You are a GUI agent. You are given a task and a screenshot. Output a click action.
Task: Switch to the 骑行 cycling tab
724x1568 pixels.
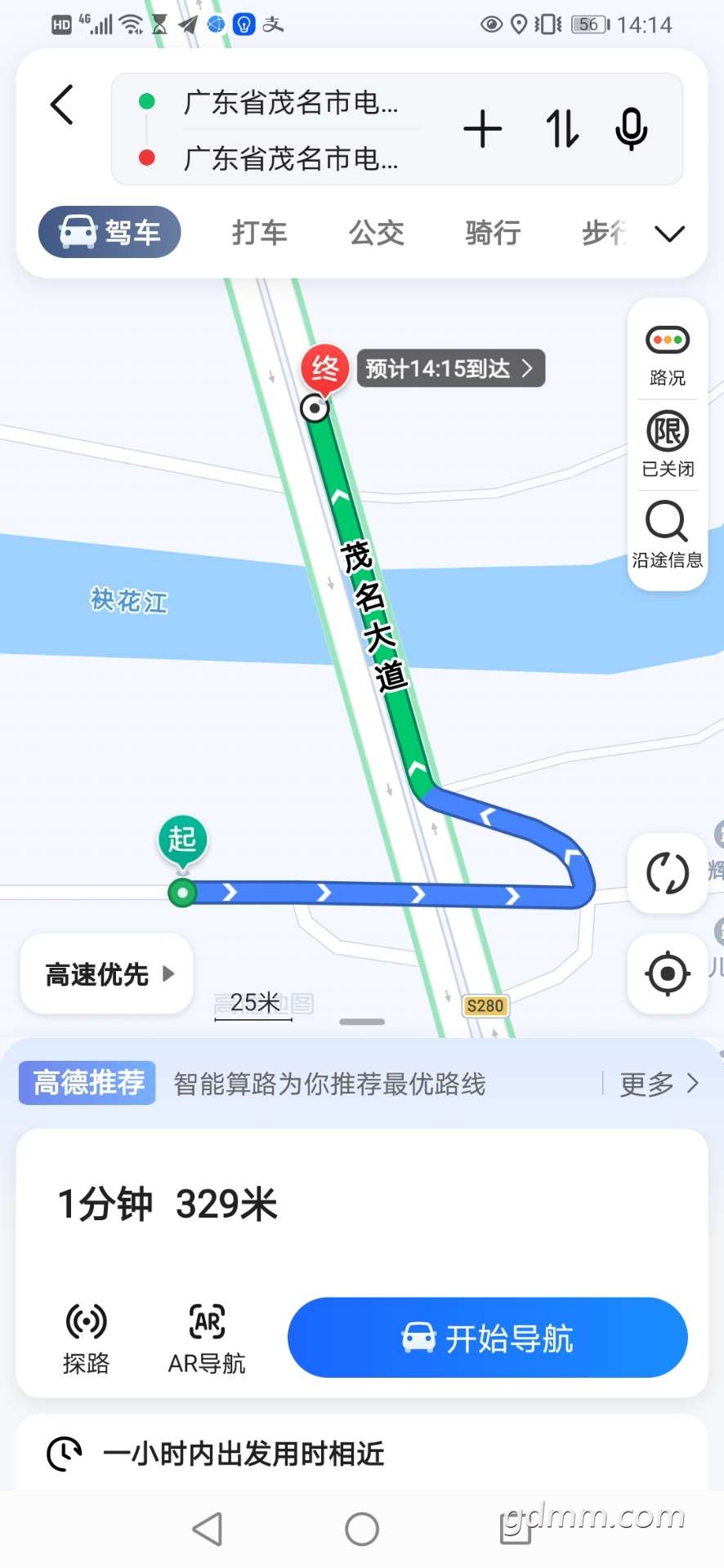[x=493, y=233]
